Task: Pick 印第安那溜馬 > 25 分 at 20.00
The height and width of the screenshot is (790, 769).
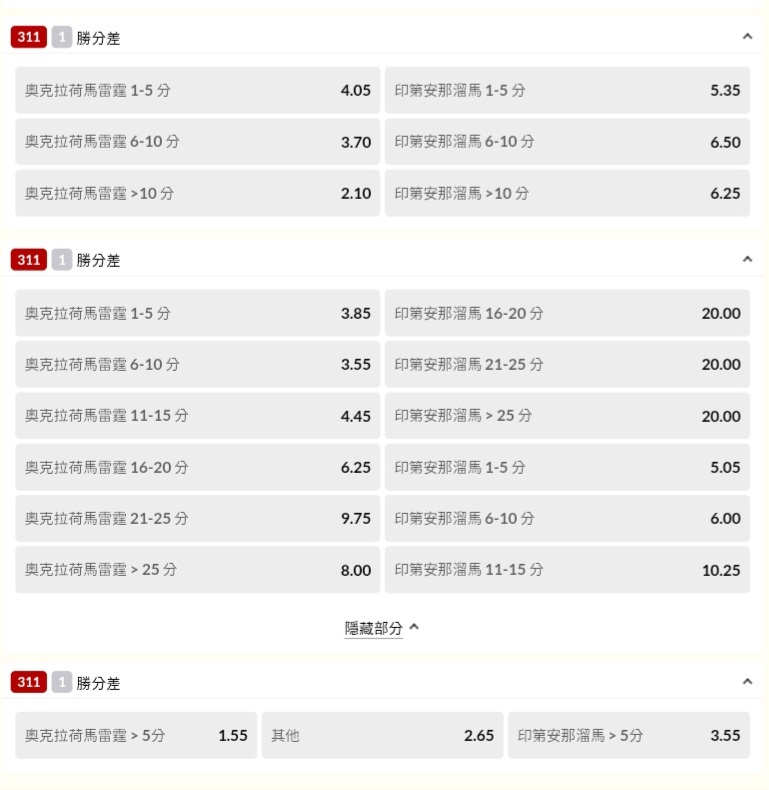Action: pos(567,416)
